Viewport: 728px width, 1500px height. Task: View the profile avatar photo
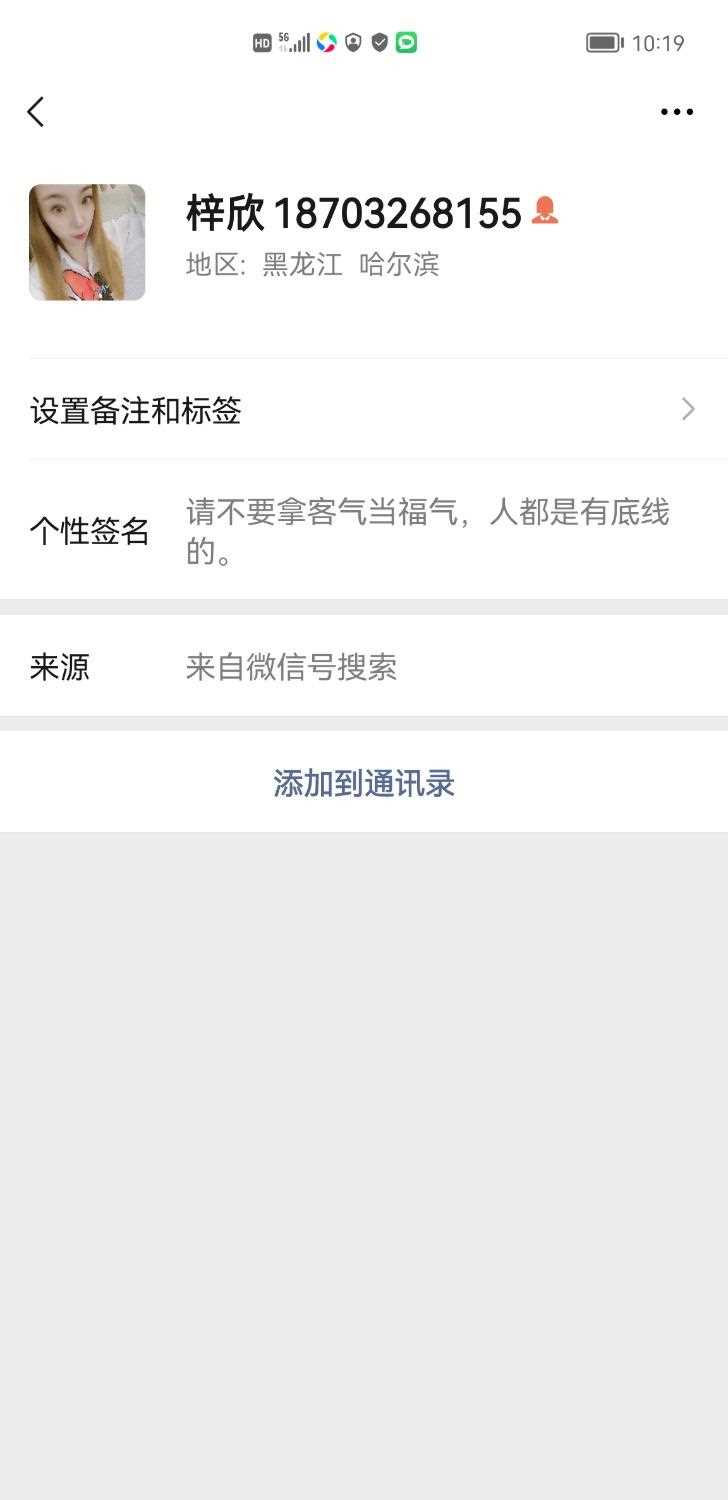tap(87, 242)
